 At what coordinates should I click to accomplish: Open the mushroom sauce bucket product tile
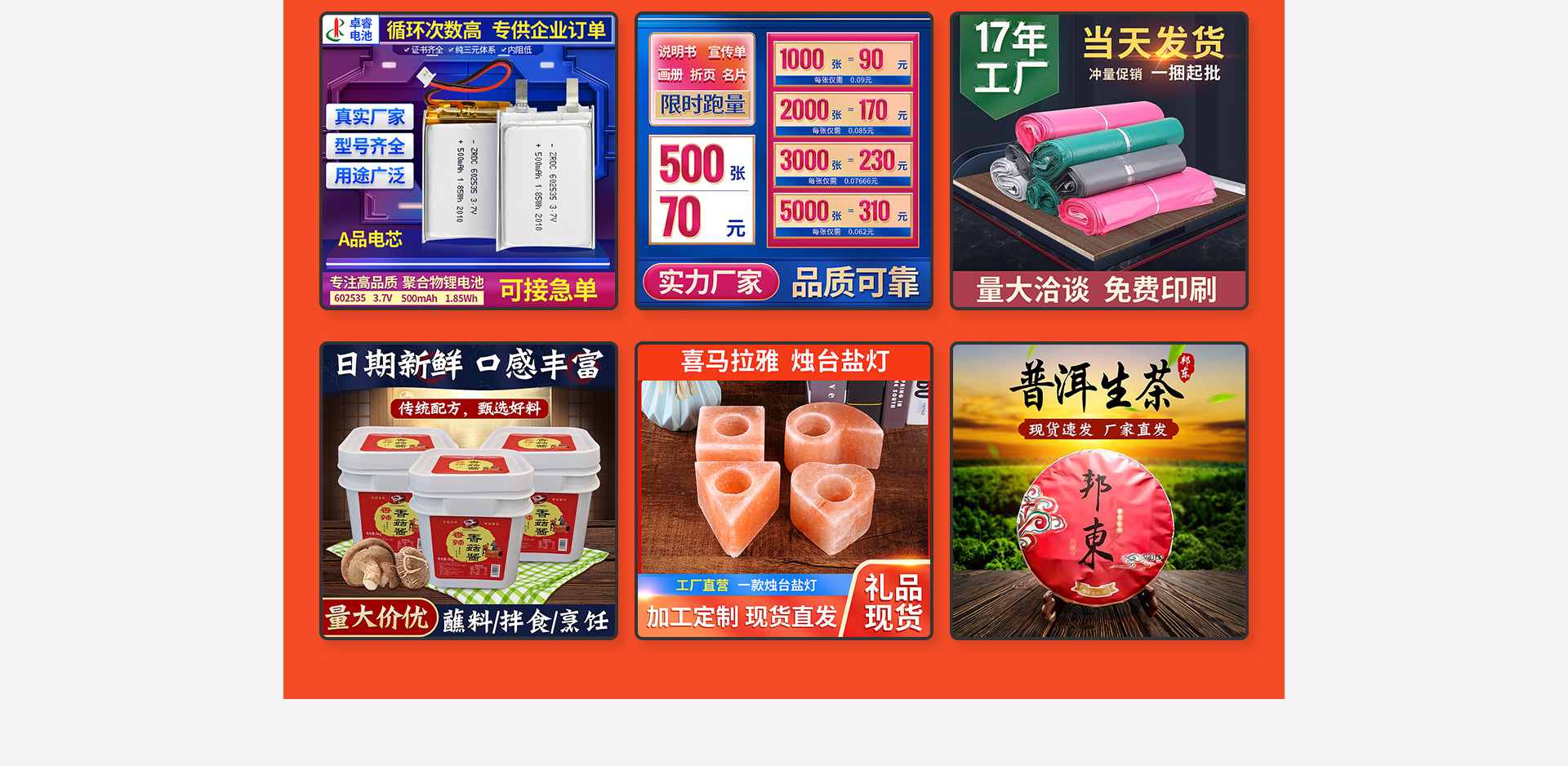point(469,491)
